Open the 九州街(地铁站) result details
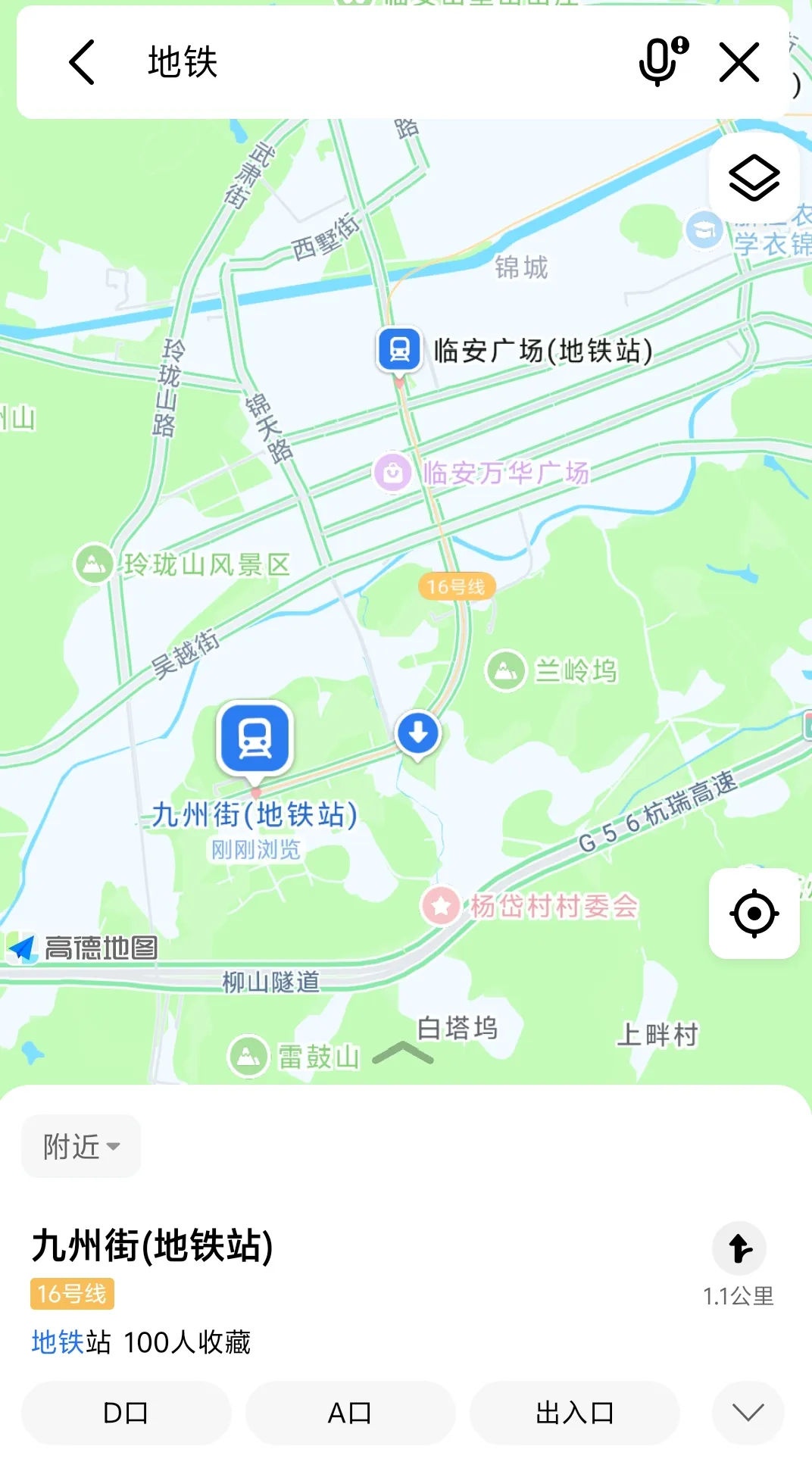This screenshot has width=812, height=1465. tap(152, 1246)
